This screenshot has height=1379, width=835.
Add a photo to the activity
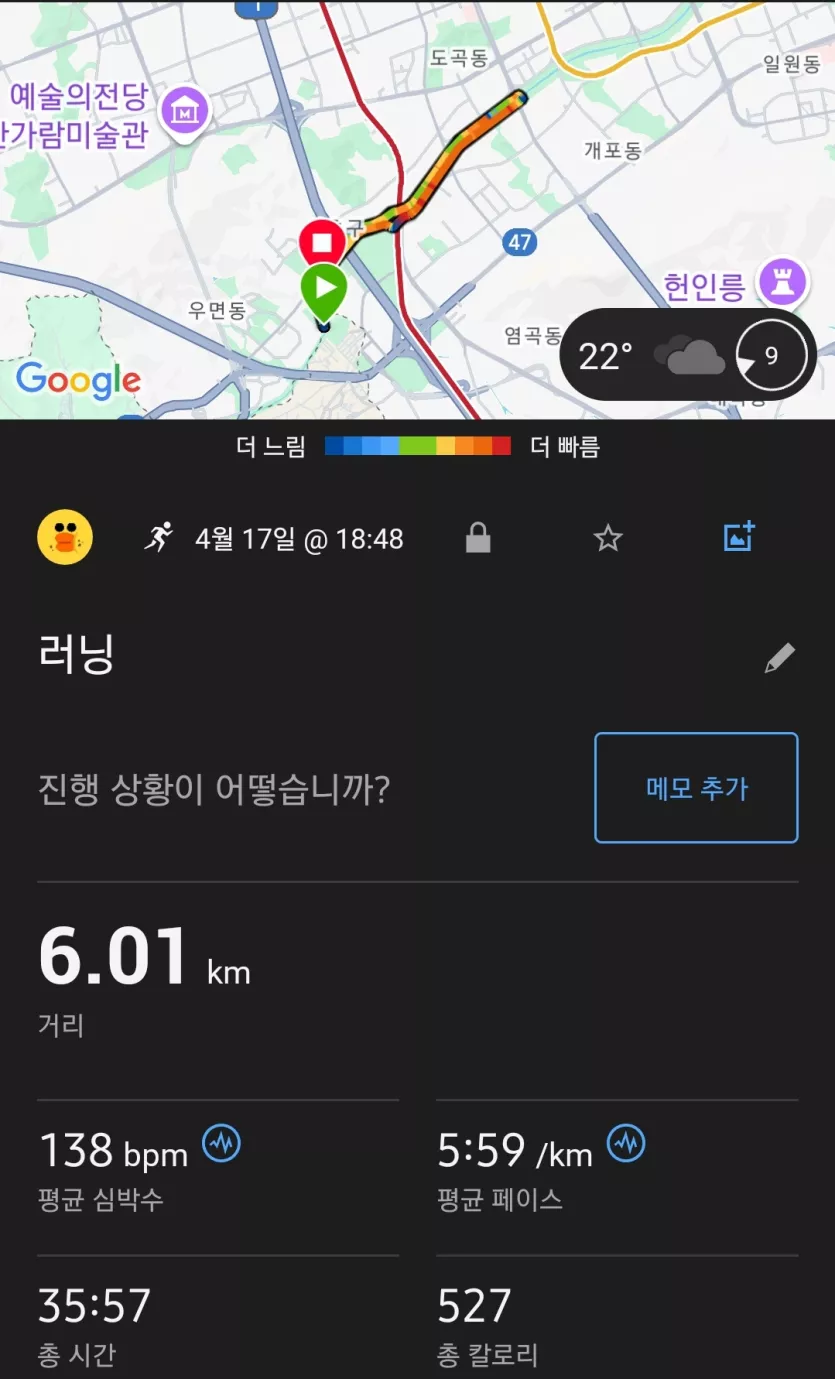tap(739, 537)
